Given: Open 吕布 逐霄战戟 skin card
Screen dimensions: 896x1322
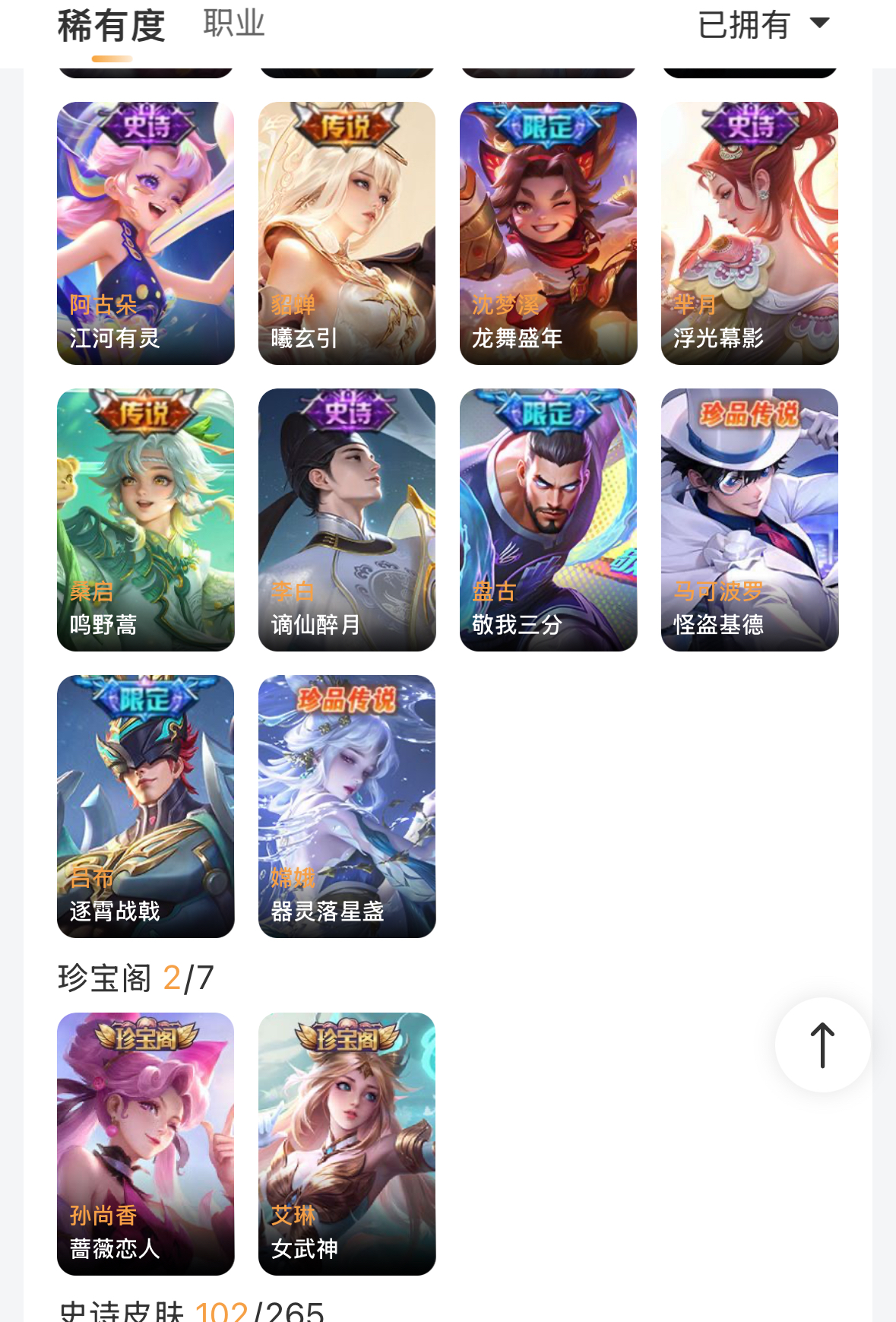Looking at the screenshot, I should coord(146,807).
